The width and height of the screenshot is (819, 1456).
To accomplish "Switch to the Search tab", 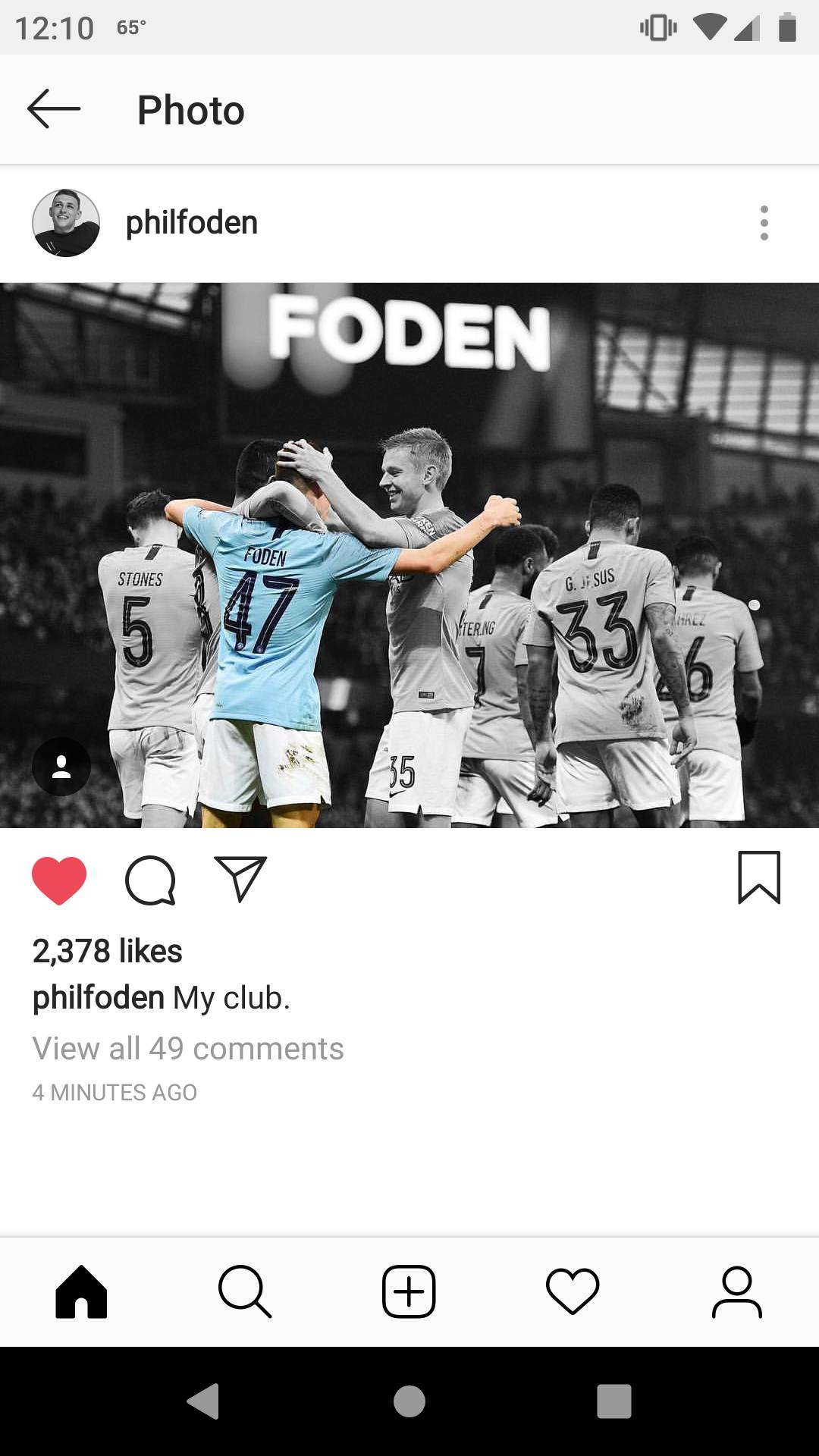I will 245,1291.
